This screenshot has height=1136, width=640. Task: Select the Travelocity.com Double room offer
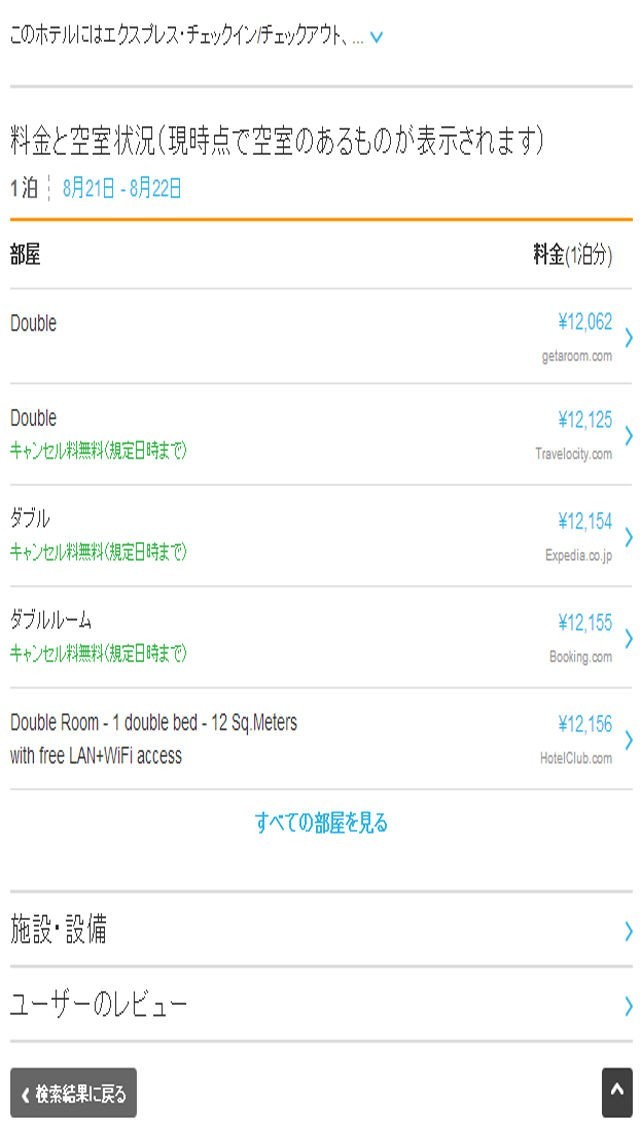[321, 435]
